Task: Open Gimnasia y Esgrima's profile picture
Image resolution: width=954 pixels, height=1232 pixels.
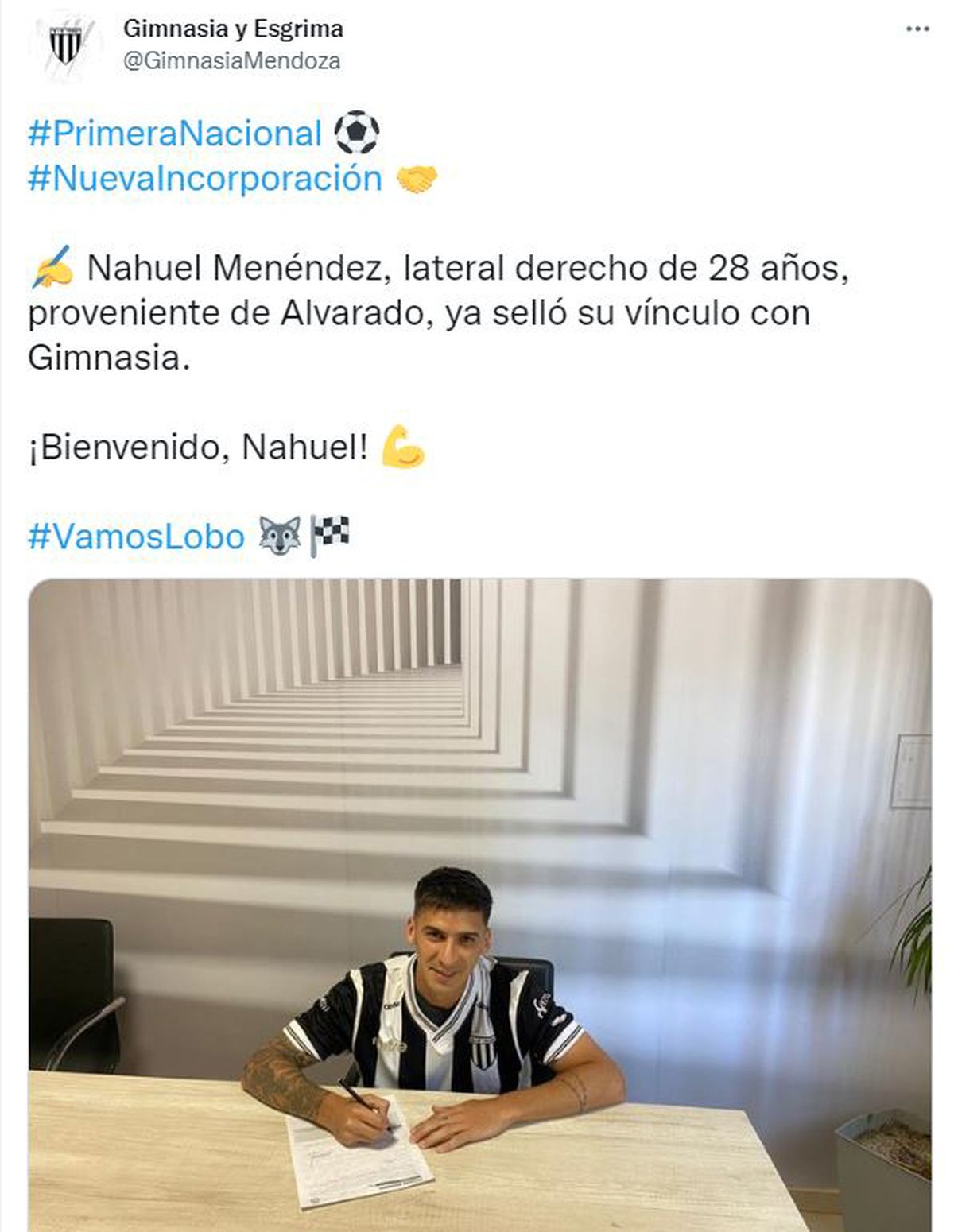Action: click(65, 45)
